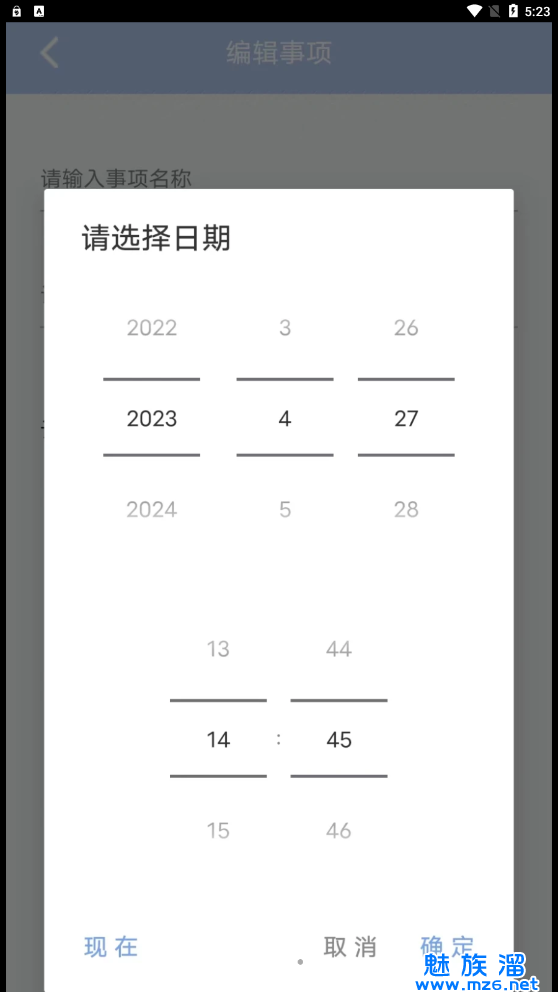The width and height of the screenshot is (558, 992).
Task: Set hour to 13
Action: point(218,649)
